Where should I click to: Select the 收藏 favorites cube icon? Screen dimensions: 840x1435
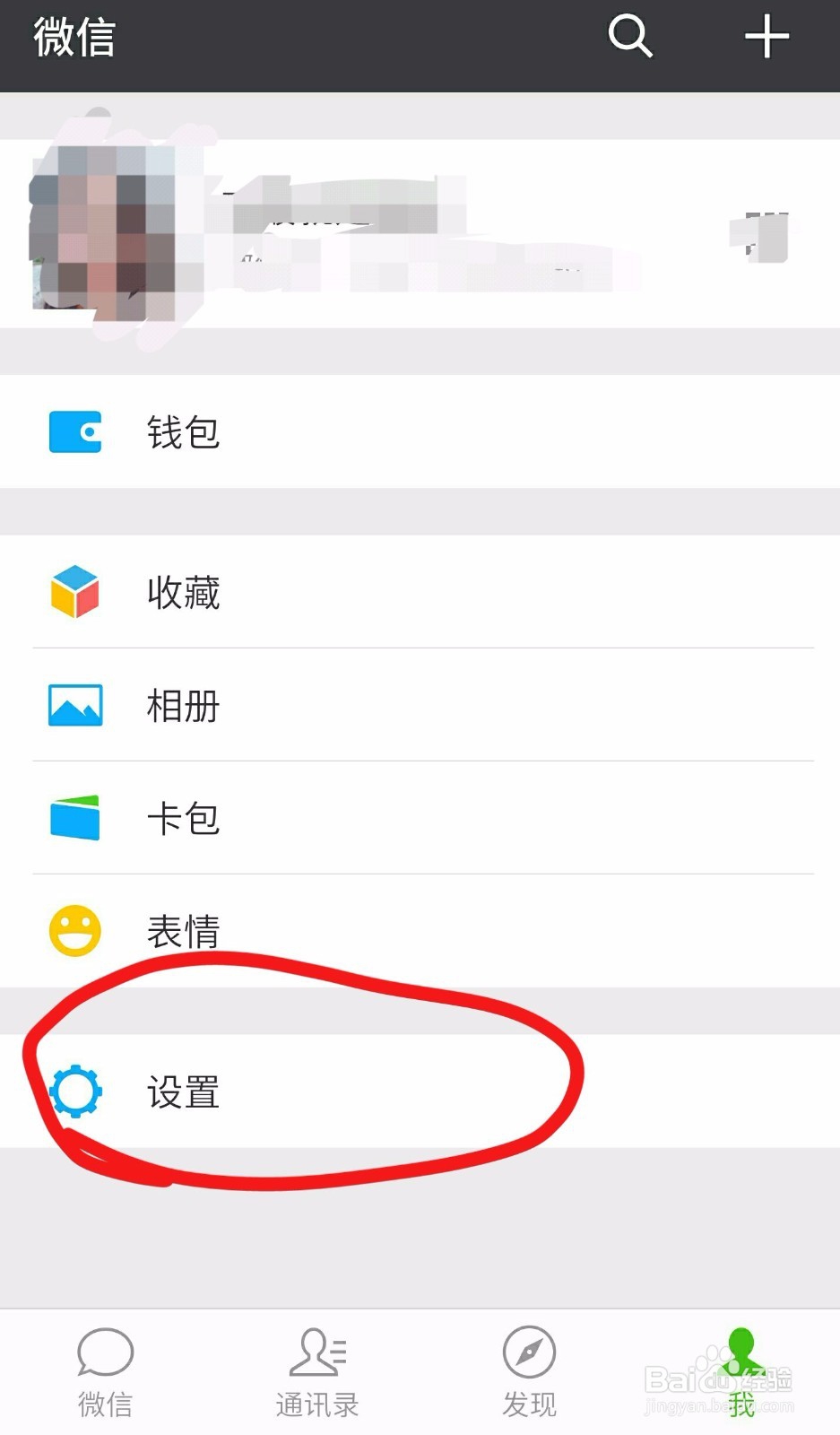[x=74, y=593]
